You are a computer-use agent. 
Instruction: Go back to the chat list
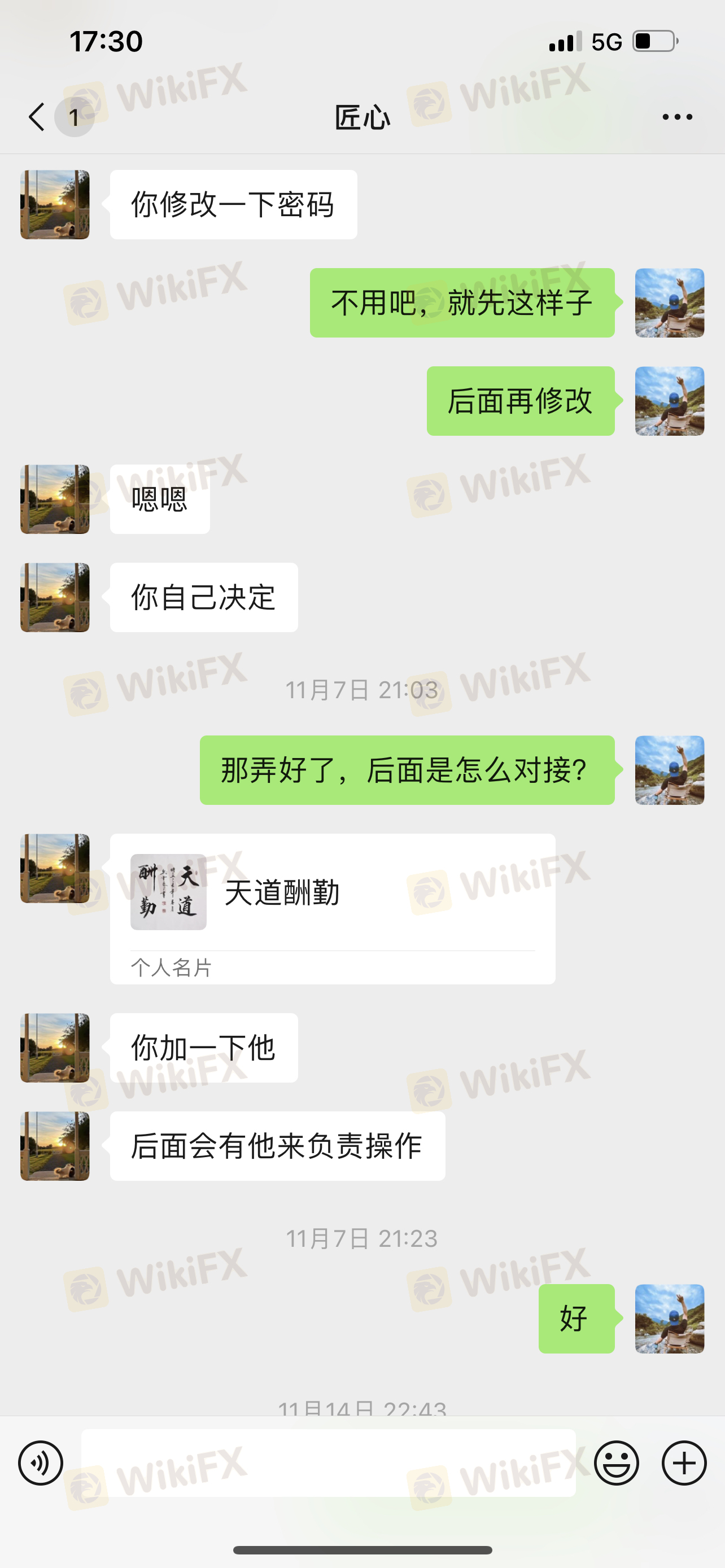pyautogui.click(x=38, y=116)
